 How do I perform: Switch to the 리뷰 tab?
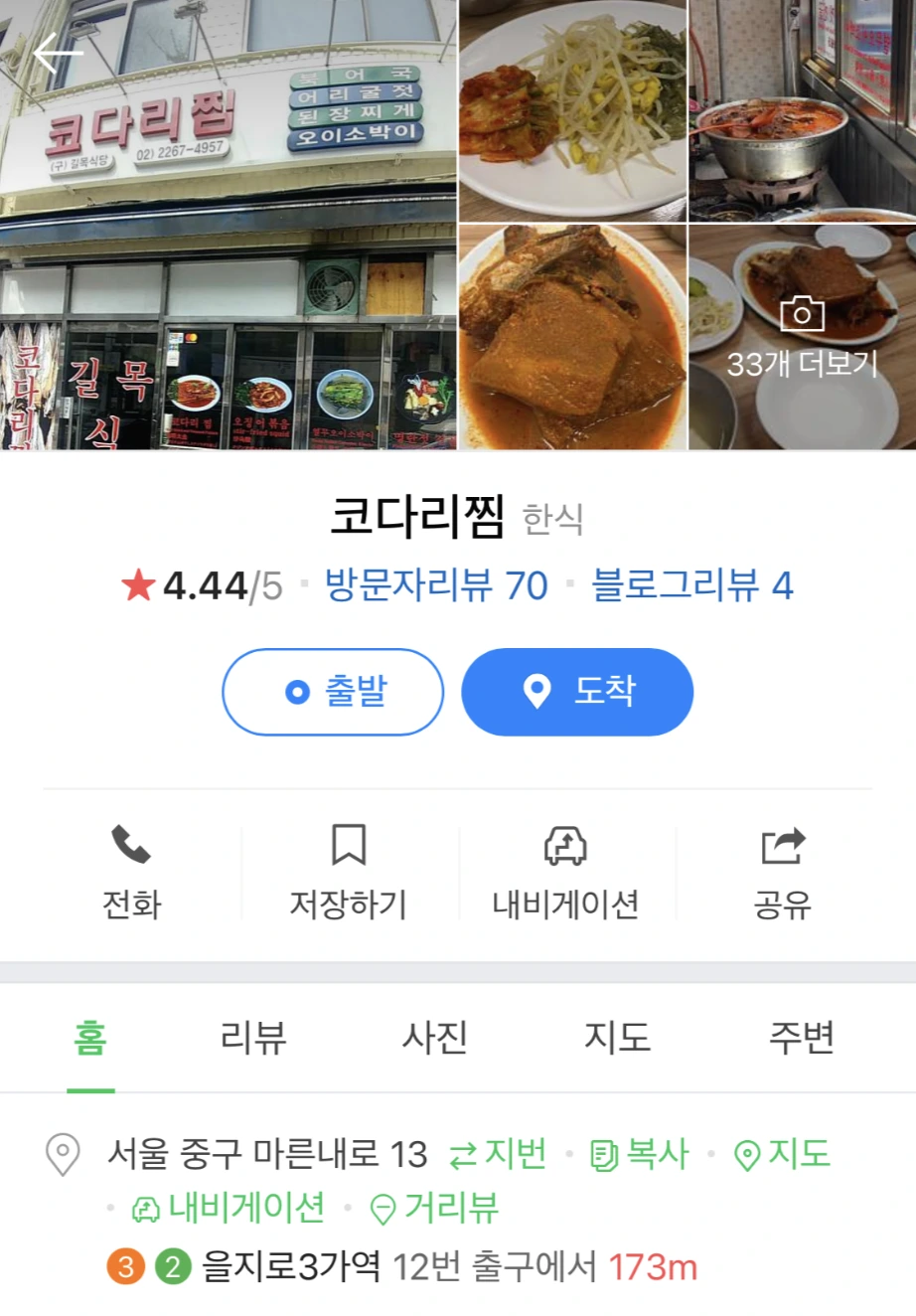coord(253,1038)
